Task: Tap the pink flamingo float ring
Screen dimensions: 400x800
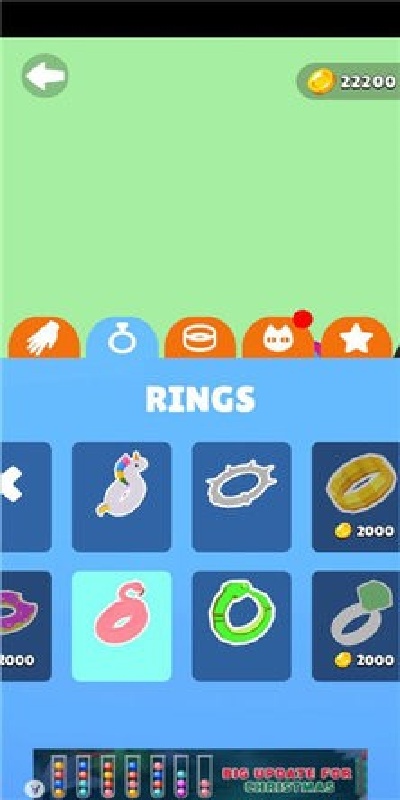Action: pos(121,626)
